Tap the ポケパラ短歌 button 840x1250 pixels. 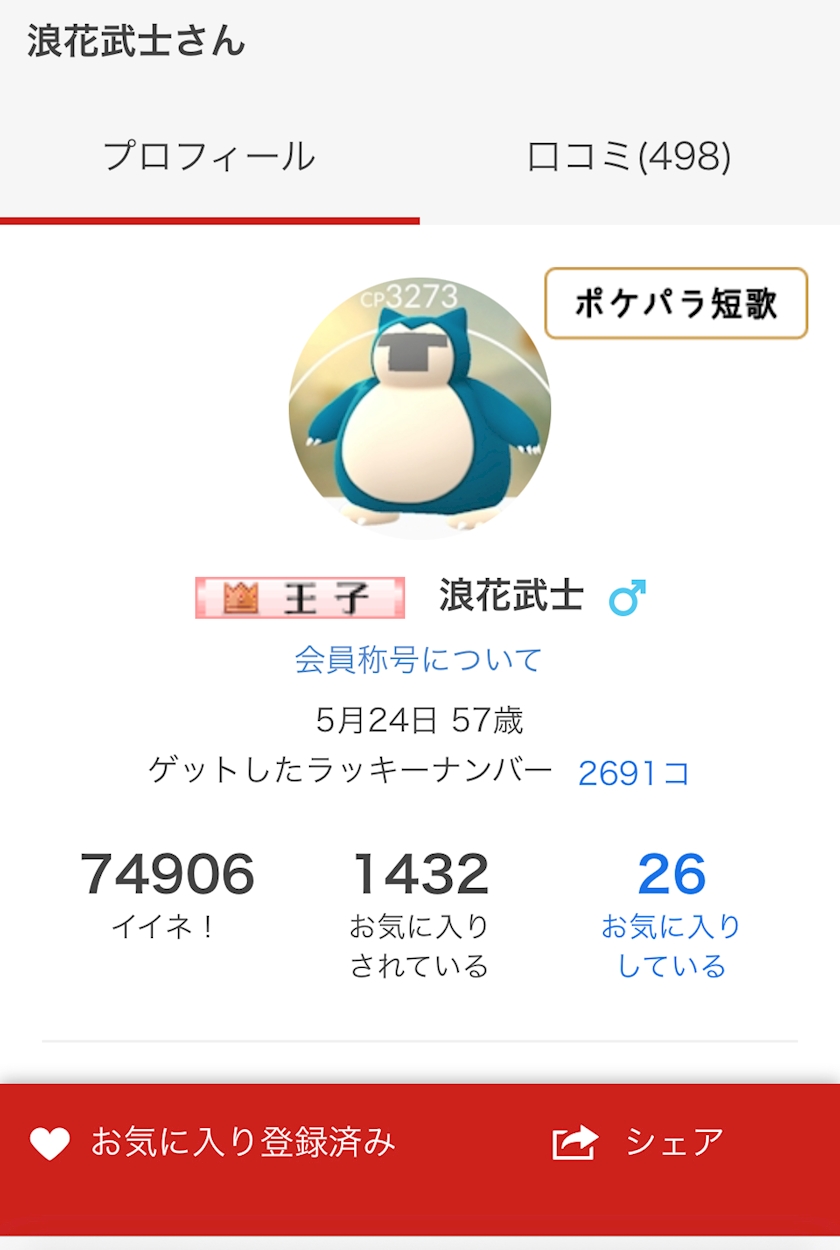click(x=676, y=303)
